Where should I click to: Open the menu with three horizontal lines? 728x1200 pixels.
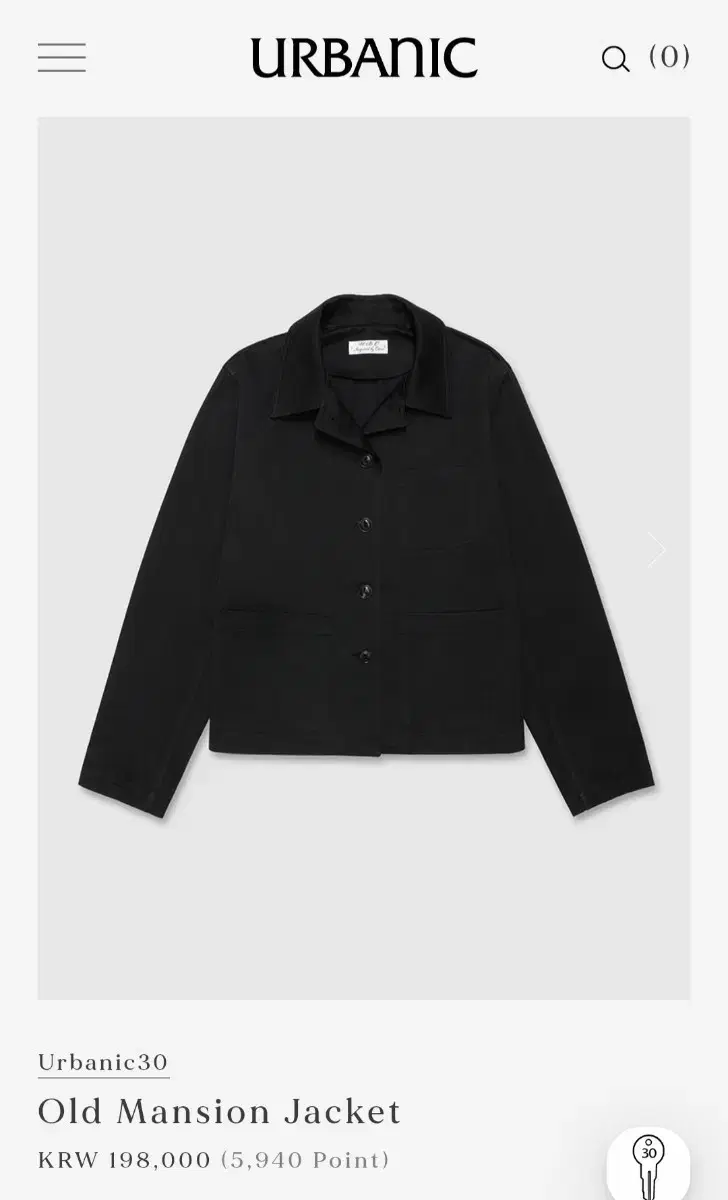(x=62, y=57)
